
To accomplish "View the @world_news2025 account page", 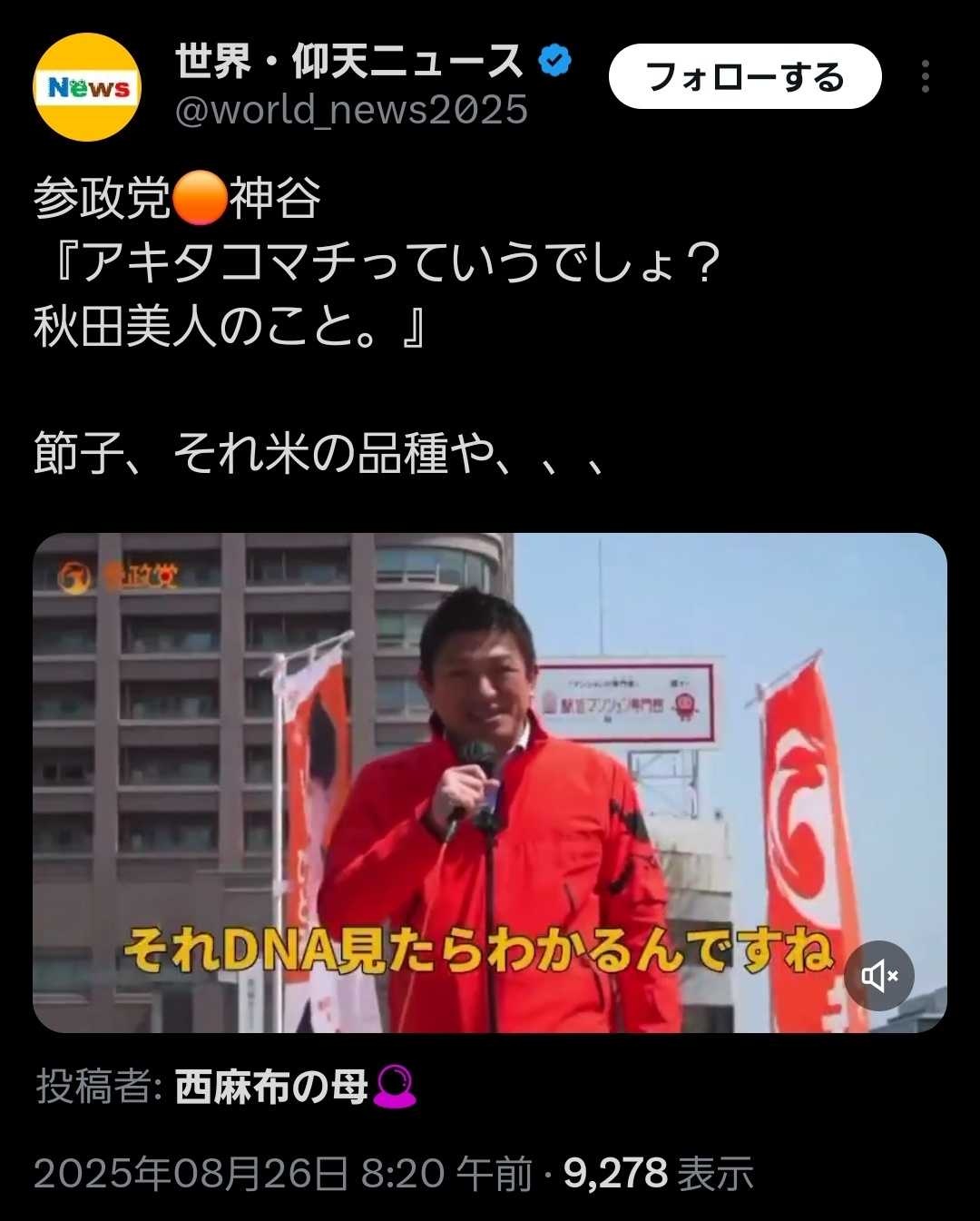I will (x=350, y=111).
